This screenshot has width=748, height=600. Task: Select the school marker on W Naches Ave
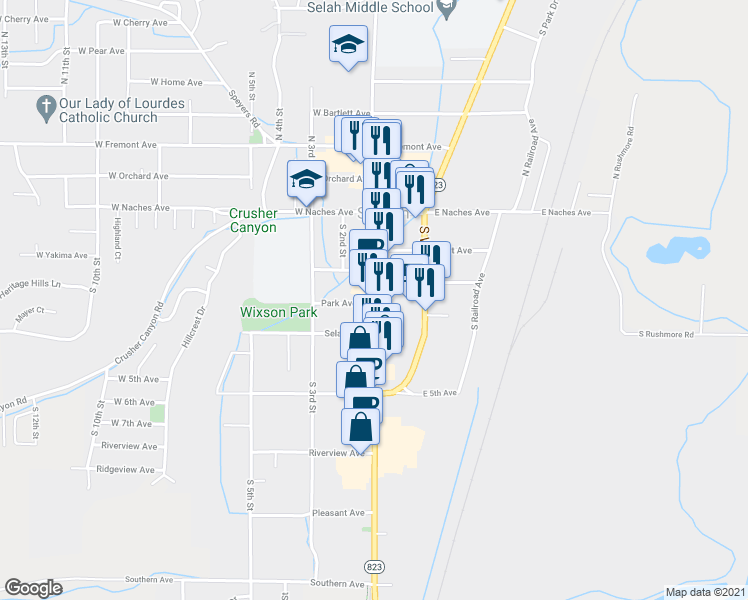(x=306, y=179)
